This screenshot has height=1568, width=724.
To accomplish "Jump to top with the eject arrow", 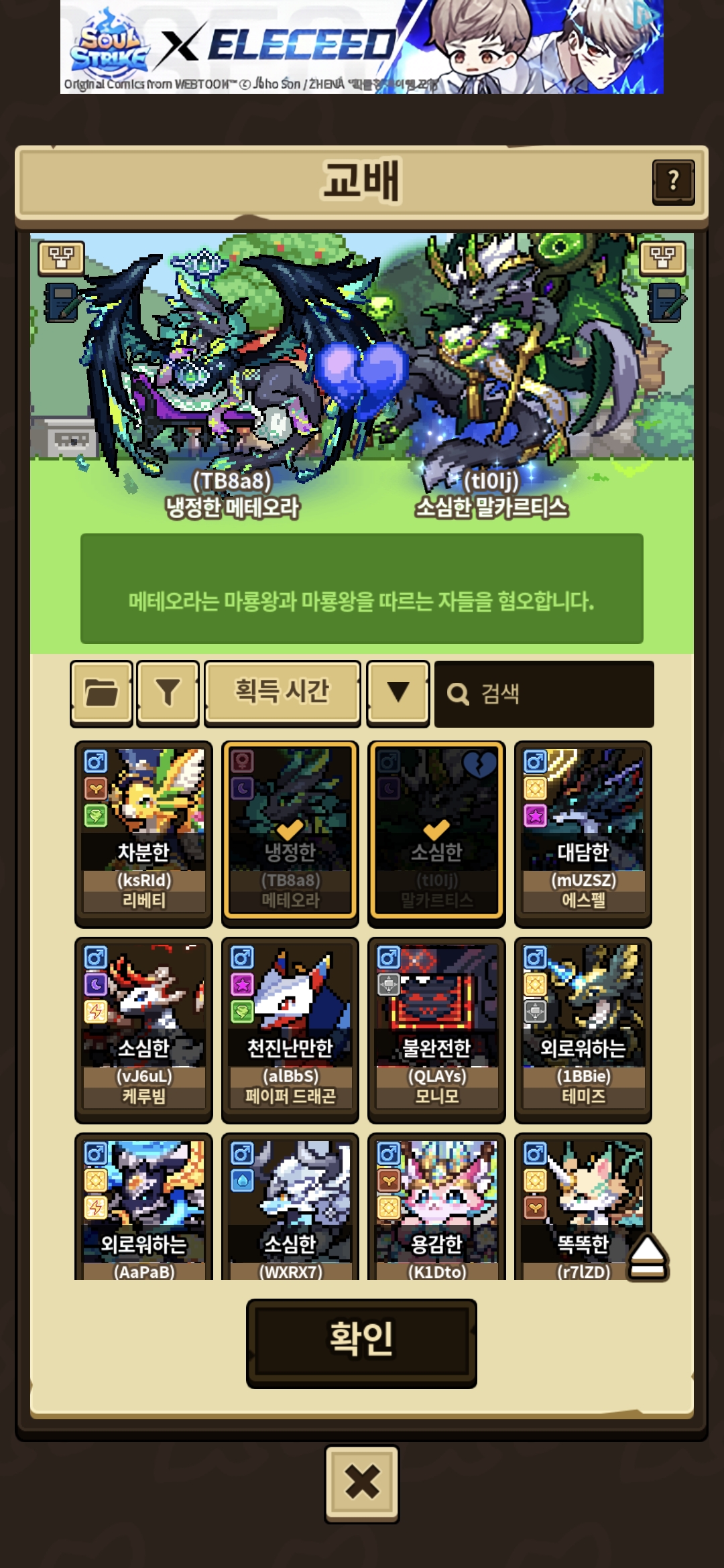I will [x=647, y=1258].
